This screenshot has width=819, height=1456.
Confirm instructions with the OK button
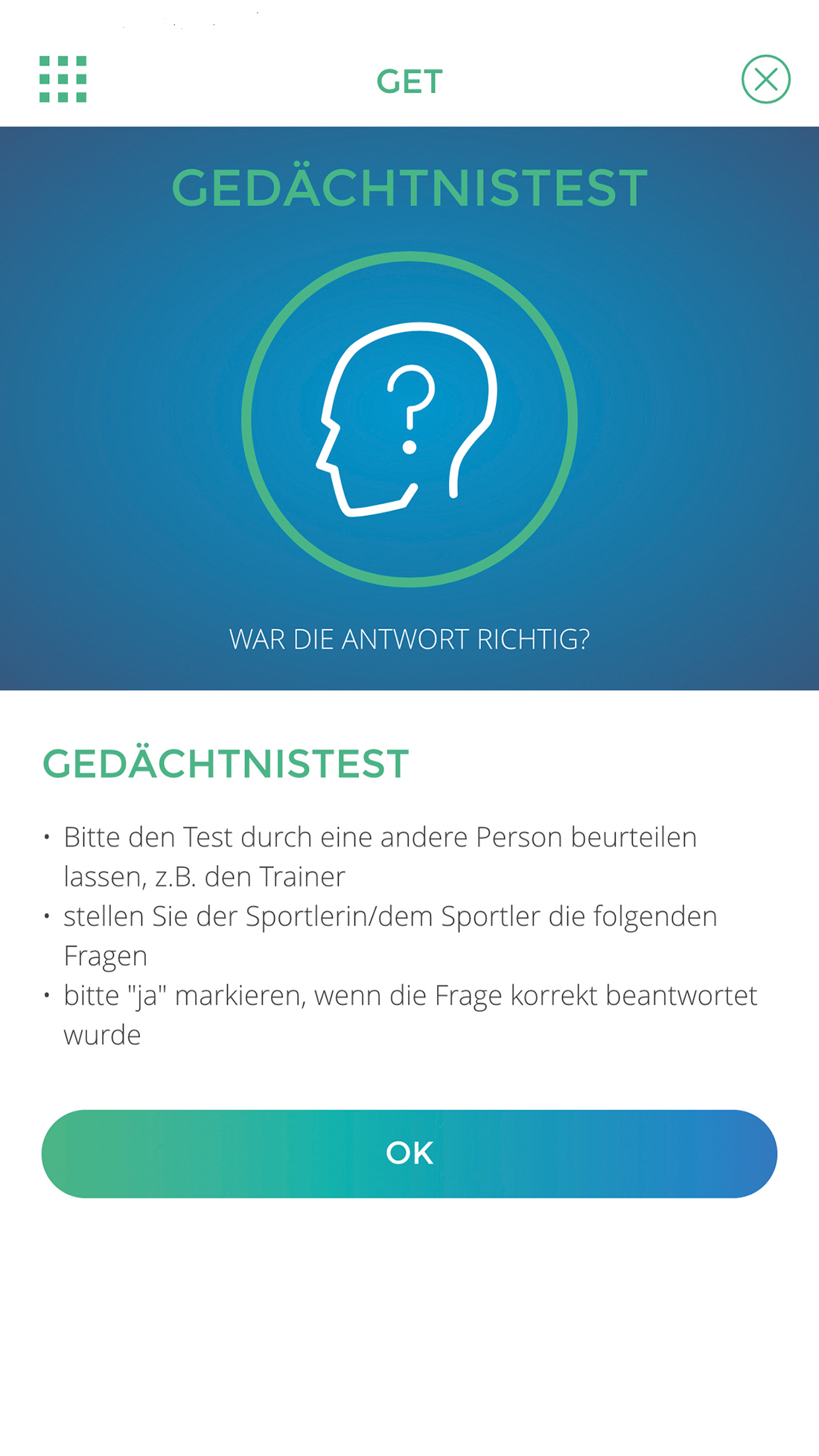tap(409, 1153)
